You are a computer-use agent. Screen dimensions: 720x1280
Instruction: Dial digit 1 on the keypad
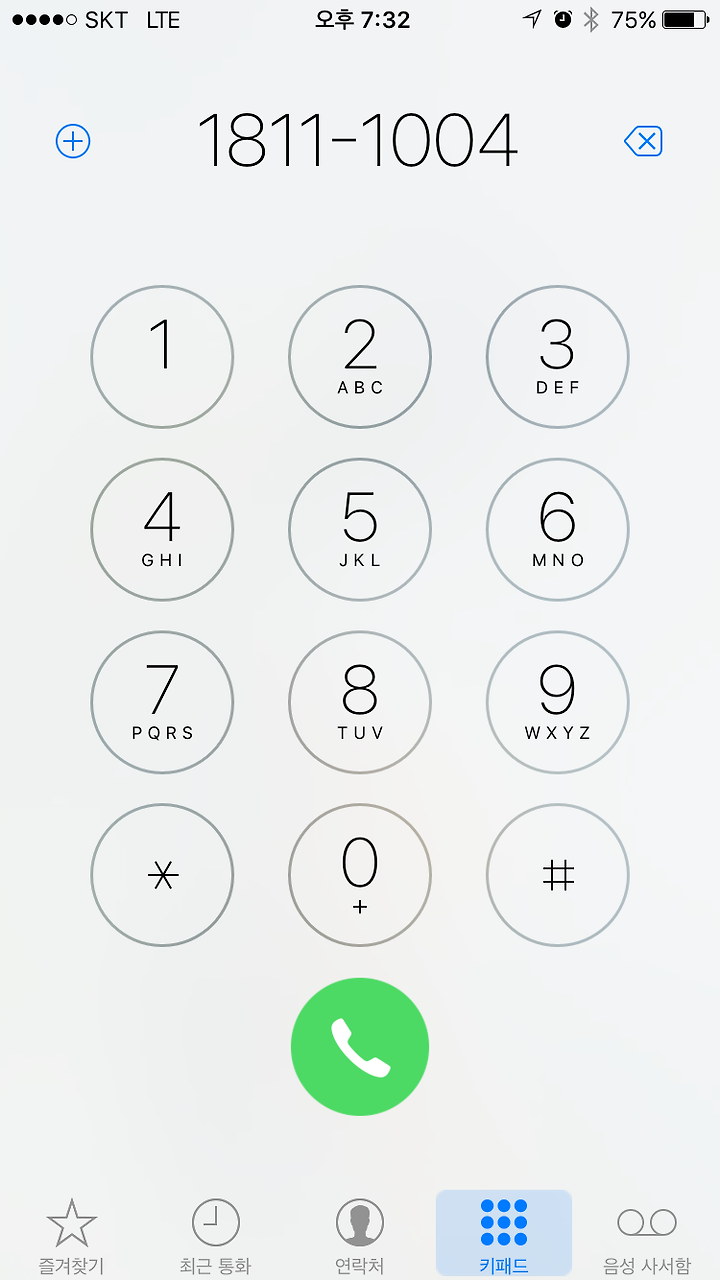[162, 357]
